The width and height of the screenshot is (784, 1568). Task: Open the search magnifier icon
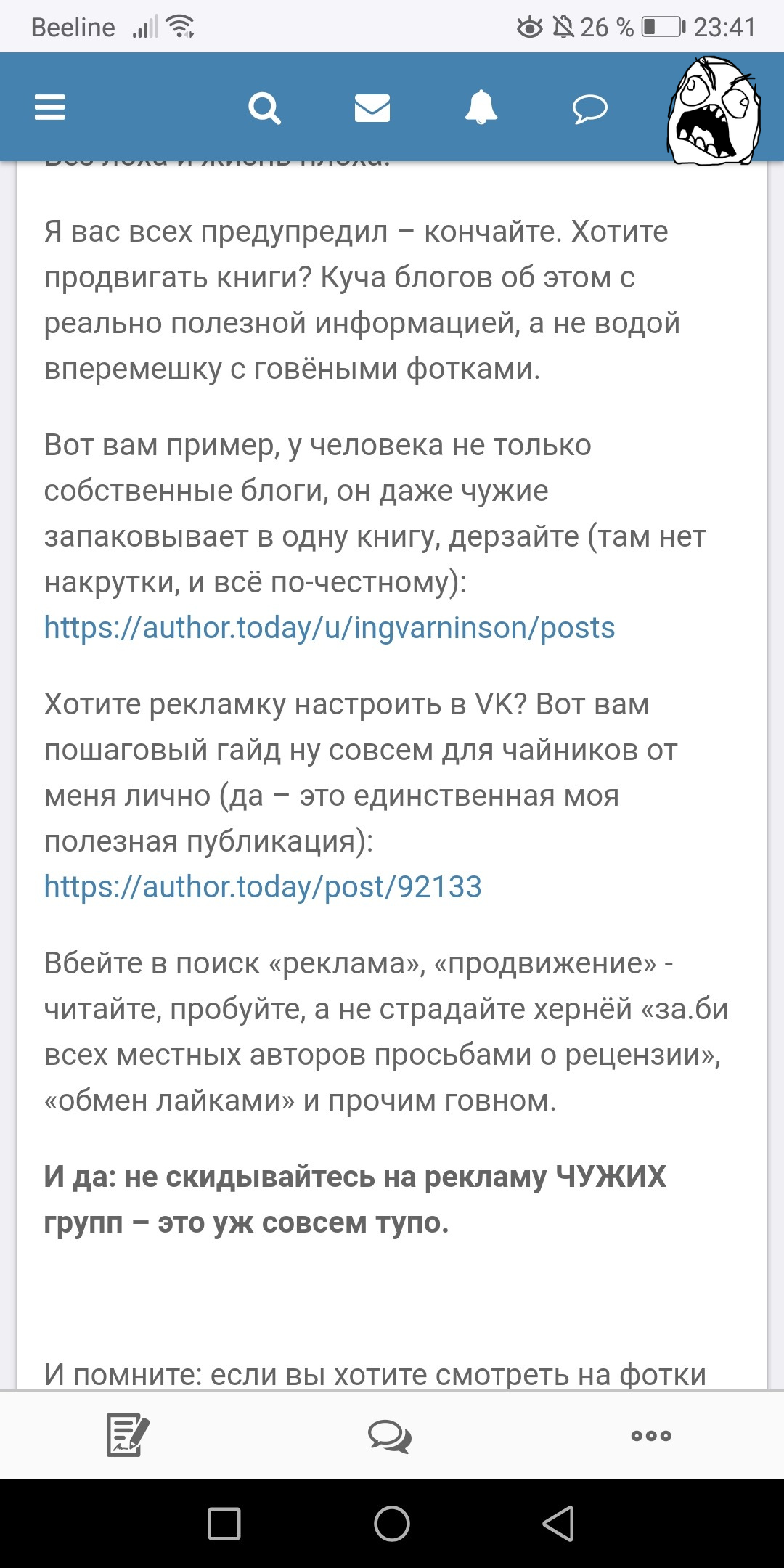pos(264,108)
